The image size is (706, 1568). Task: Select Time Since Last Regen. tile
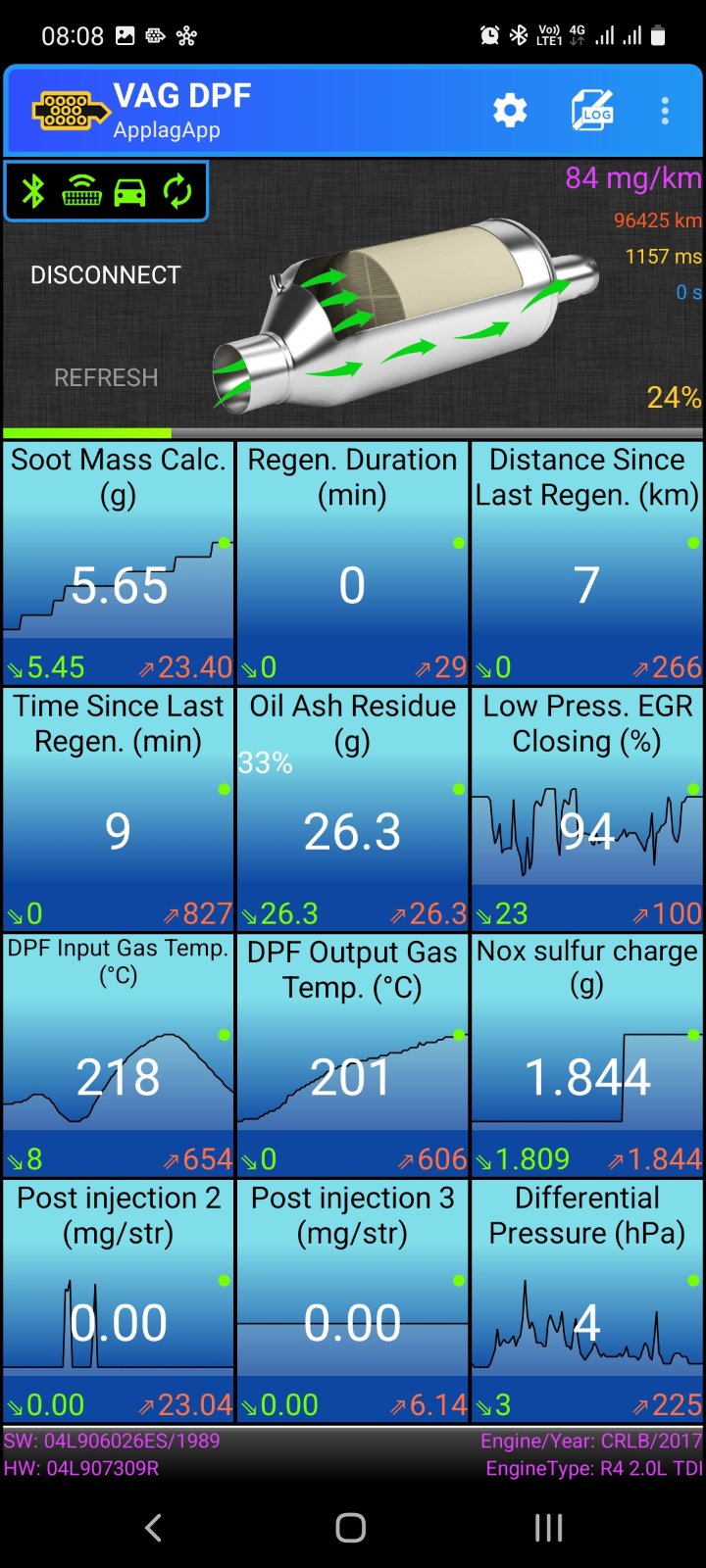tap(118, 809)
